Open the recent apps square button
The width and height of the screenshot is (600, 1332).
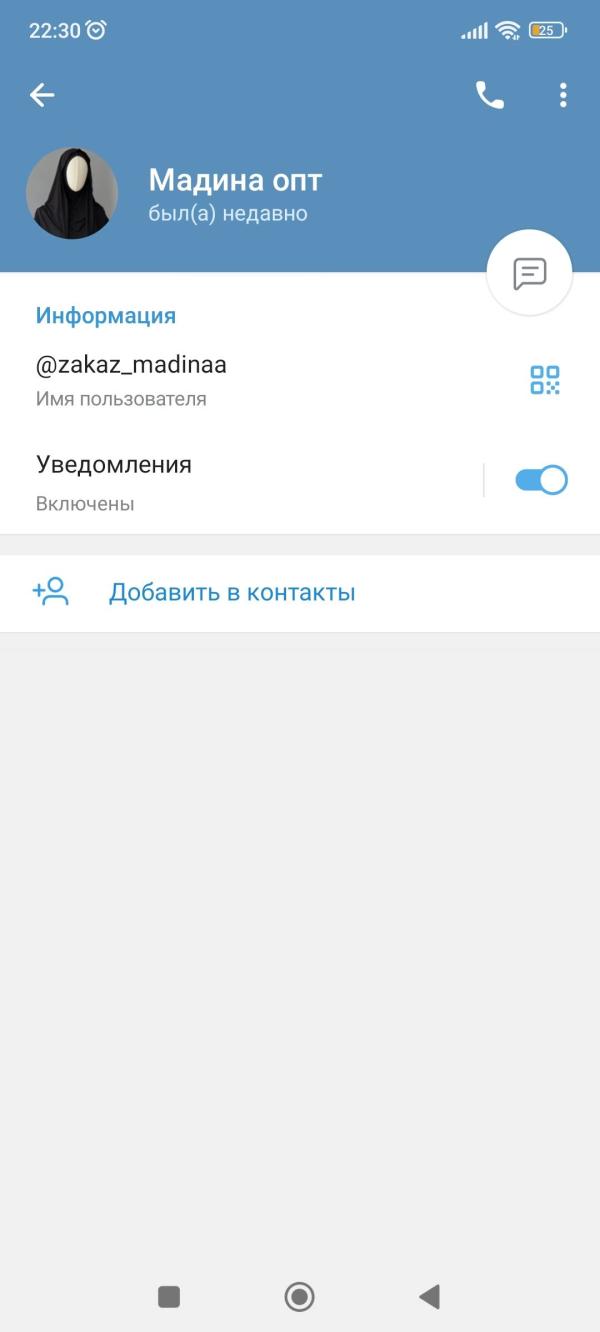[x=169, y=1297]
